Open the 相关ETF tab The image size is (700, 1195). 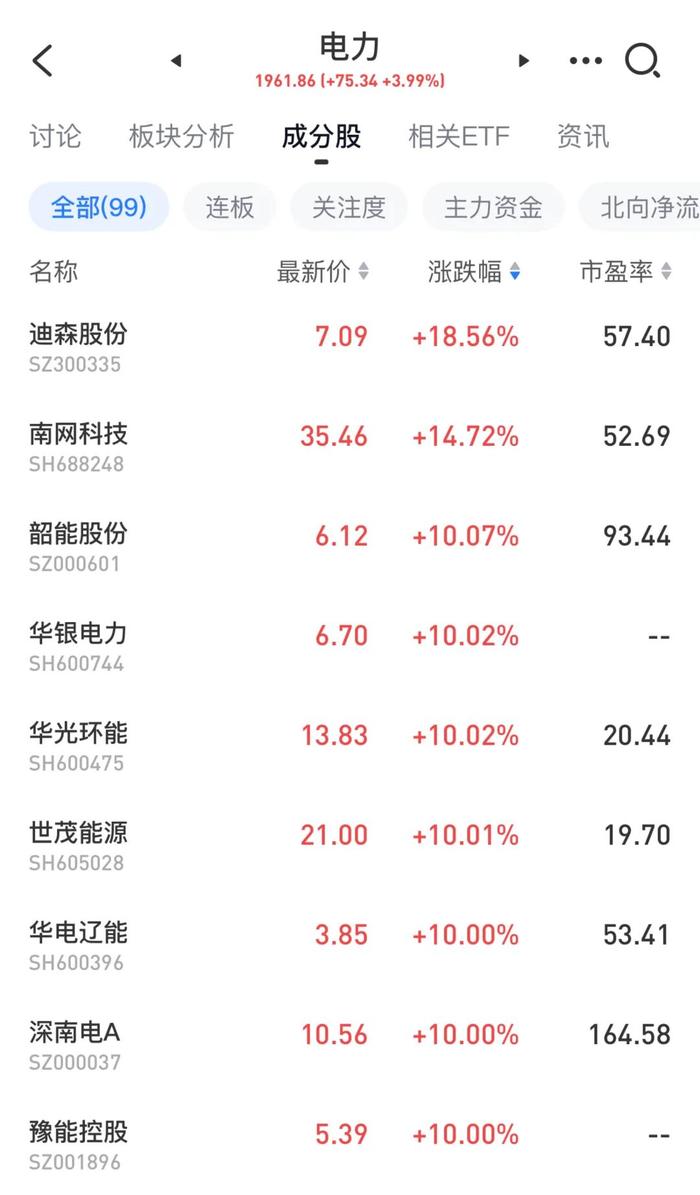tap(458, 136)
